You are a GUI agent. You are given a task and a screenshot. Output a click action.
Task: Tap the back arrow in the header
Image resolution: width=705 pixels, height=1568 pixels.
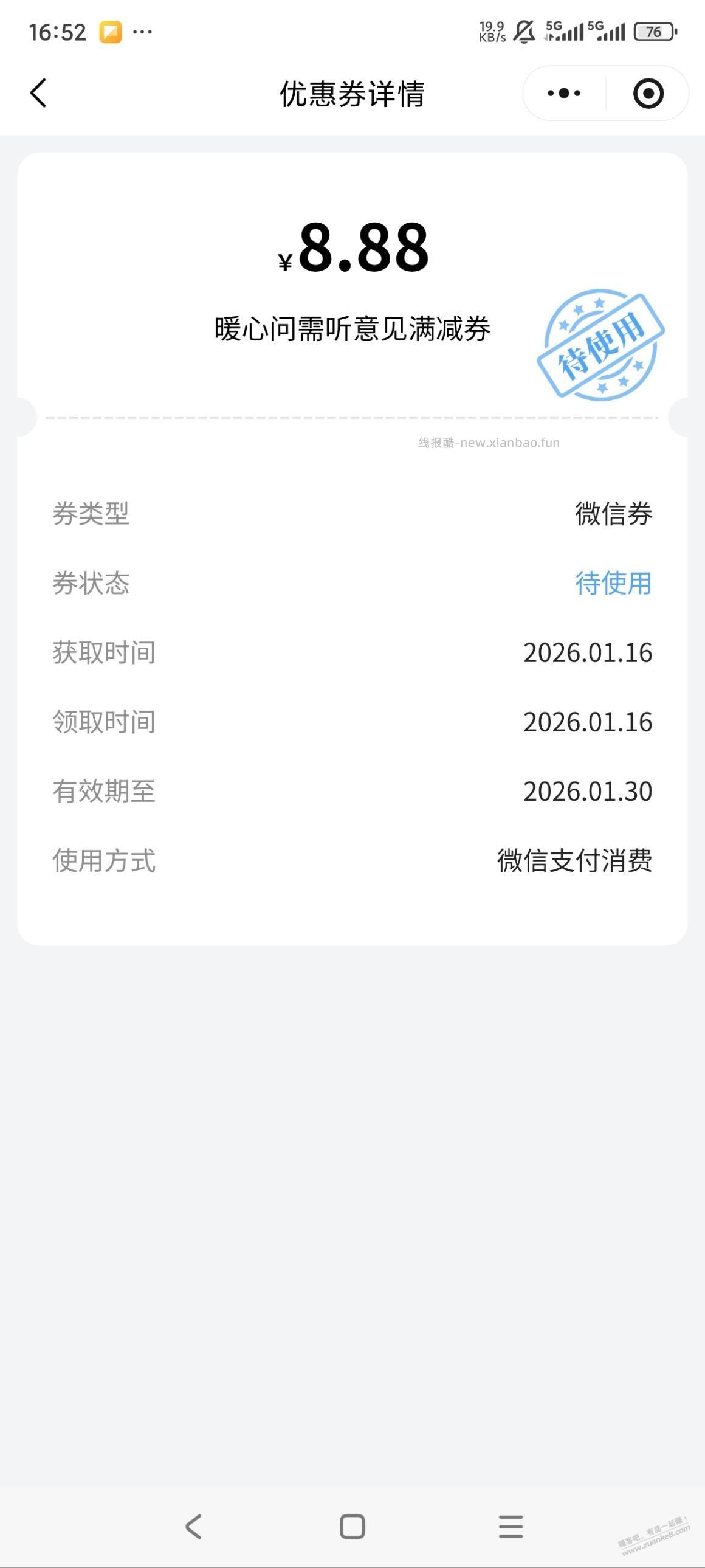(38, 92)
